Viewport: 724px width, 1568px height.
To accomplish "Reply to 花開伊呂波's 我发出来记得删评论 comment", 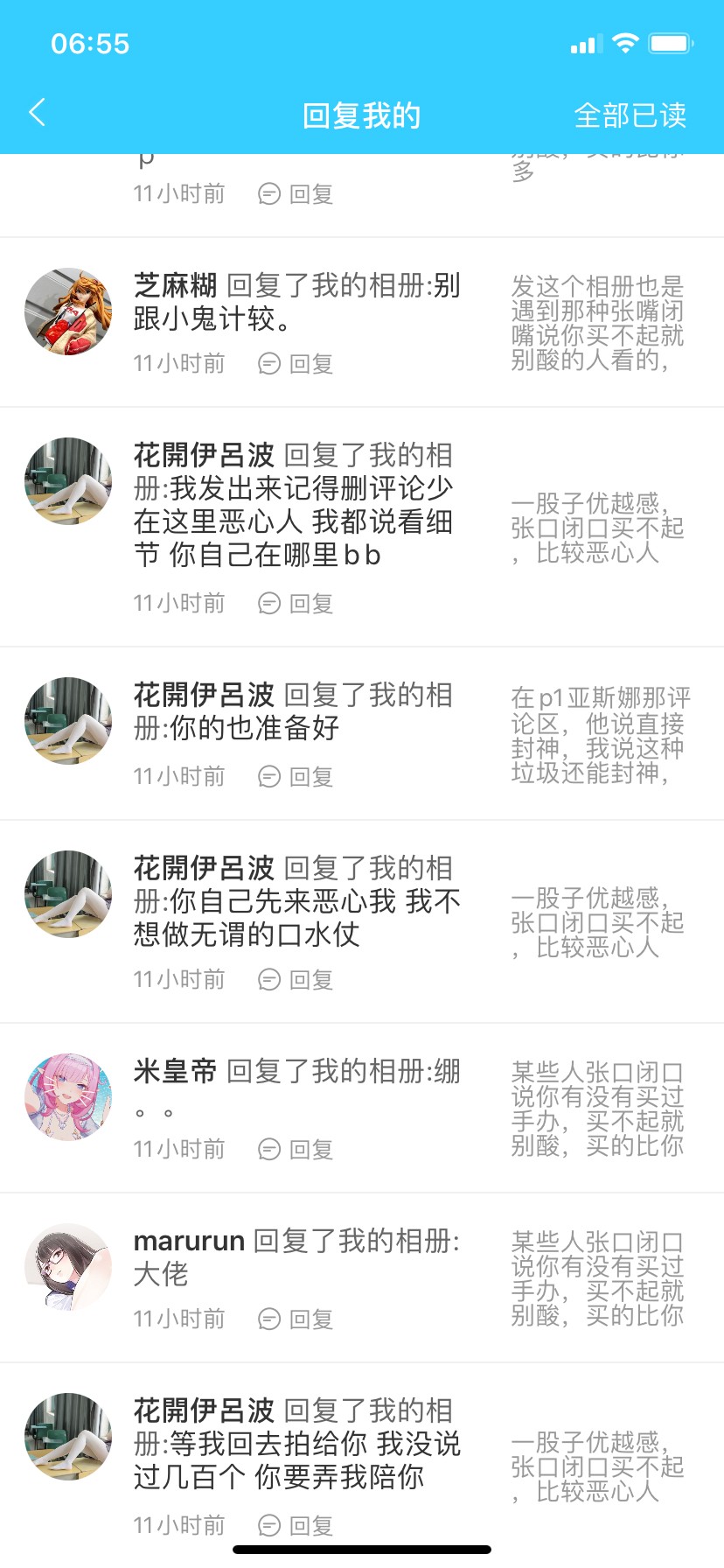I will pos(296,604).
